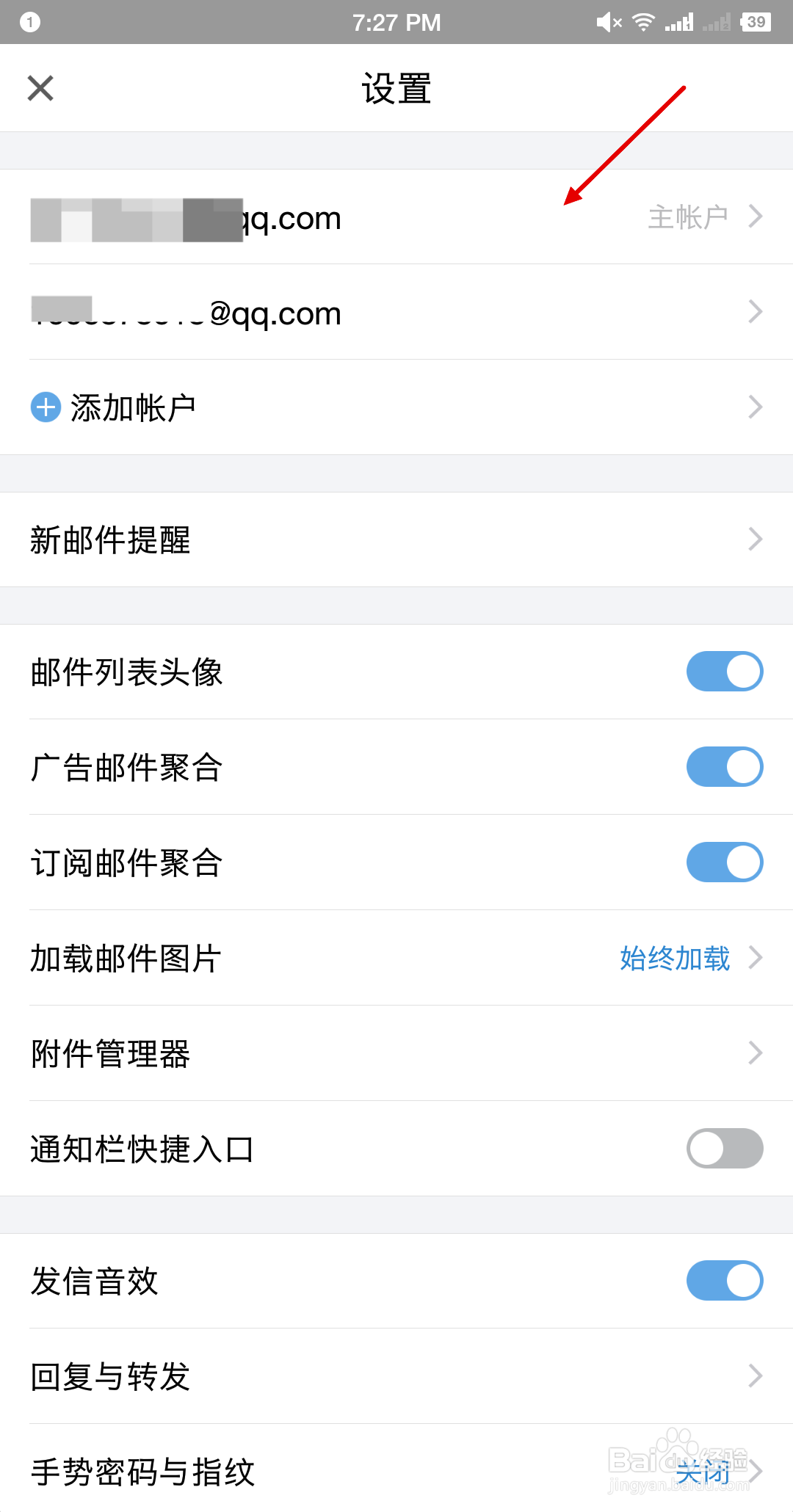Close the 设置 screen with the X
793x1512 pixels.
(x=40, y=87)
